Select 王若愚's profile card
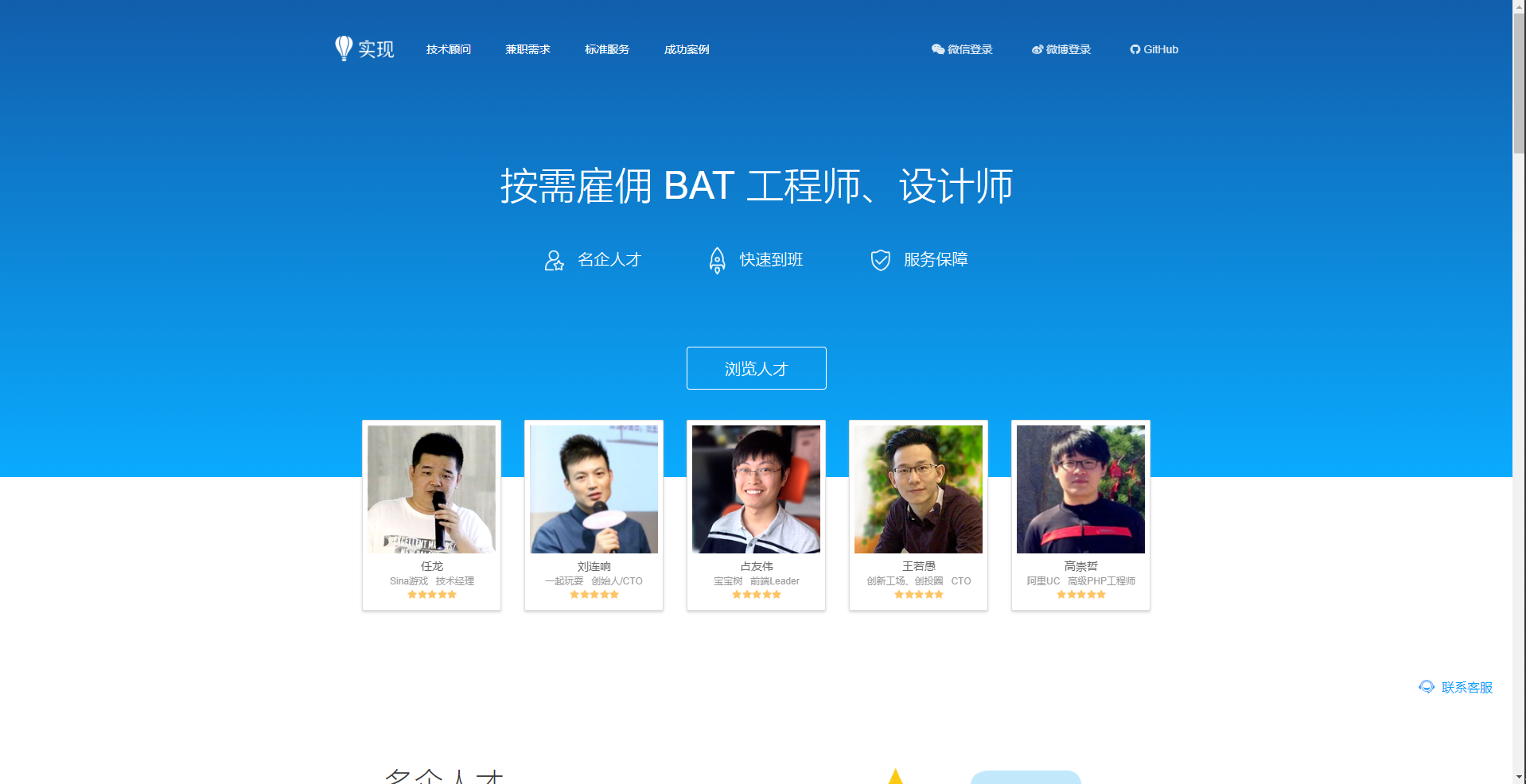This screenshot has height=784, width=1526. click(x=918, y=514)
